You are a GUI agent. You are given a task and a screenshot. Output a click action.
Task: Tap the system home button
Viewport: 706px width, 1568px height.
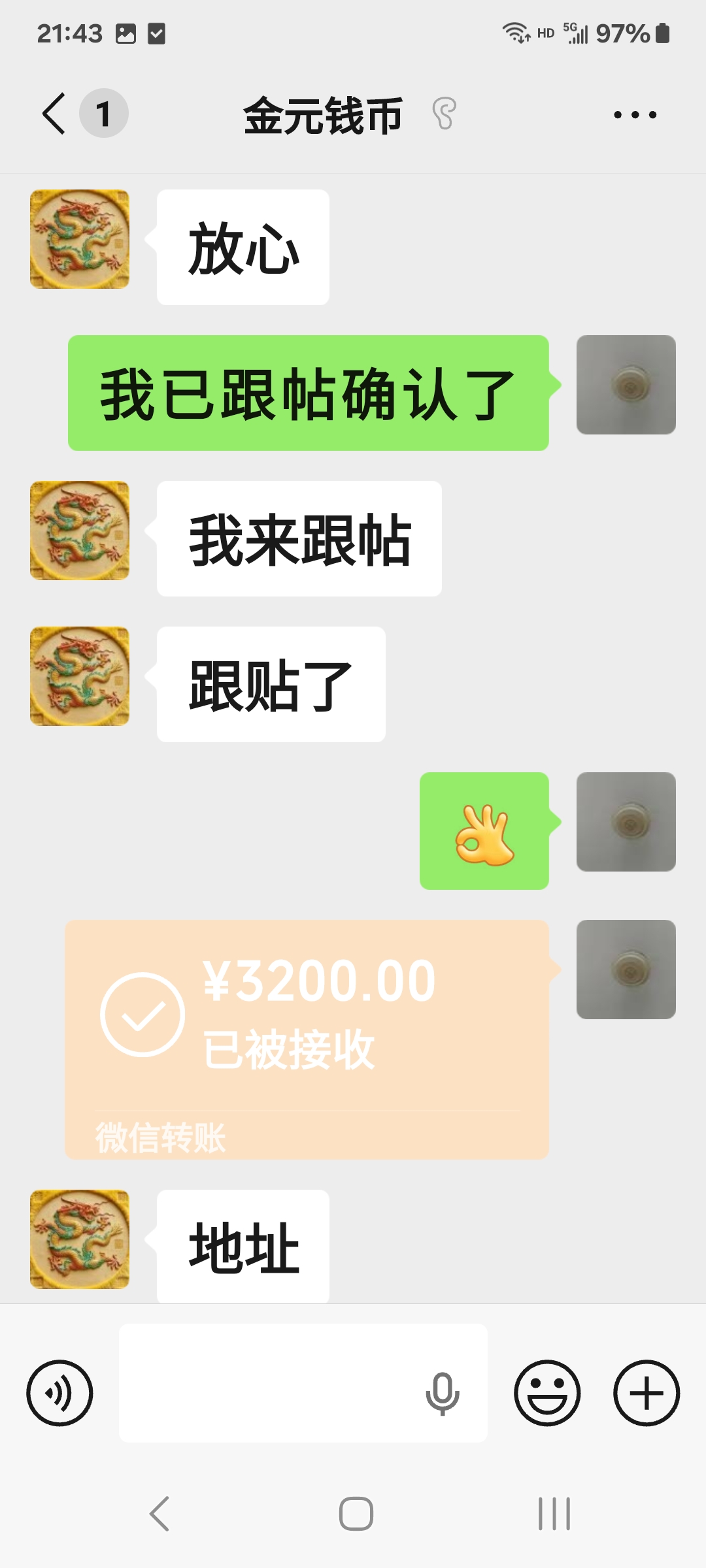[x=356, y=1513]
